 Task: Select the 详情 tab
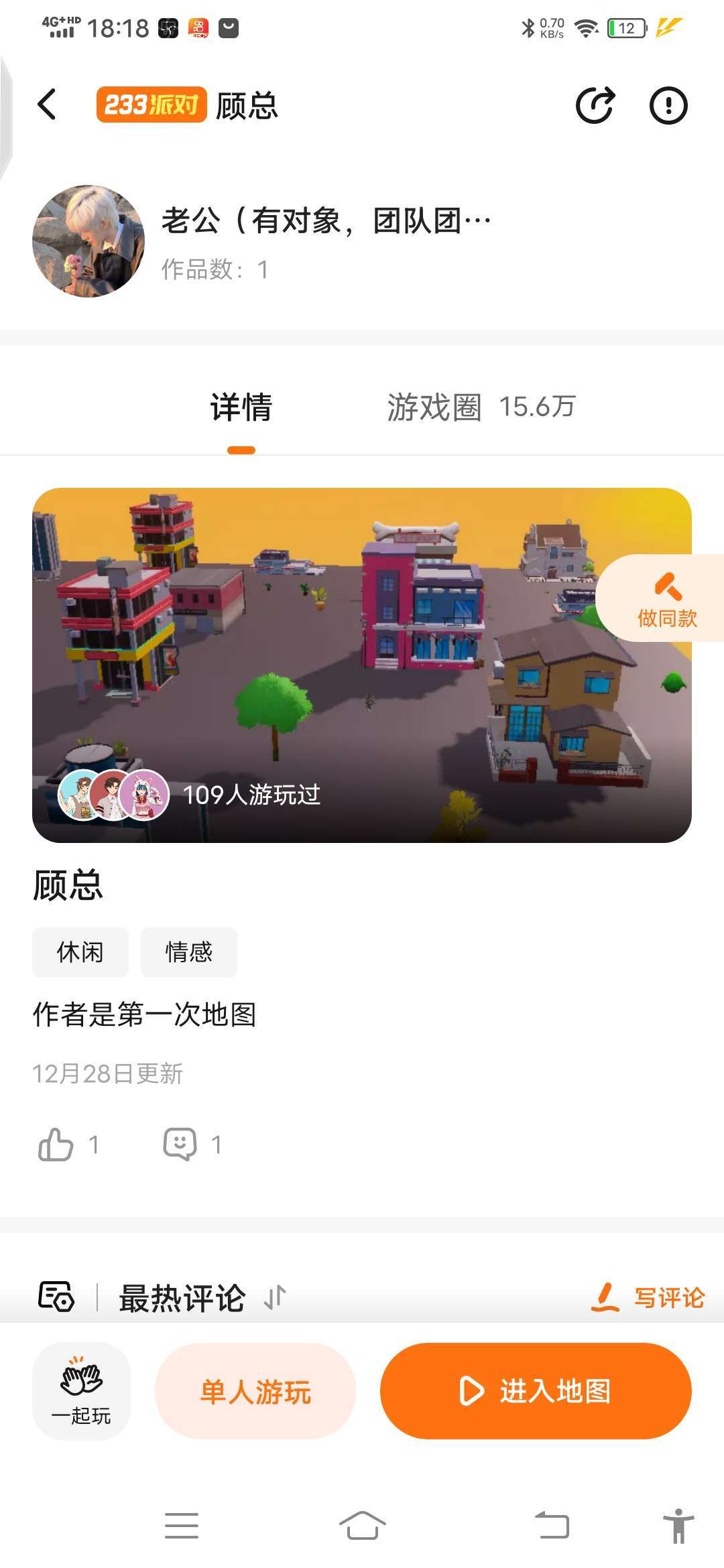pos(241,407)
